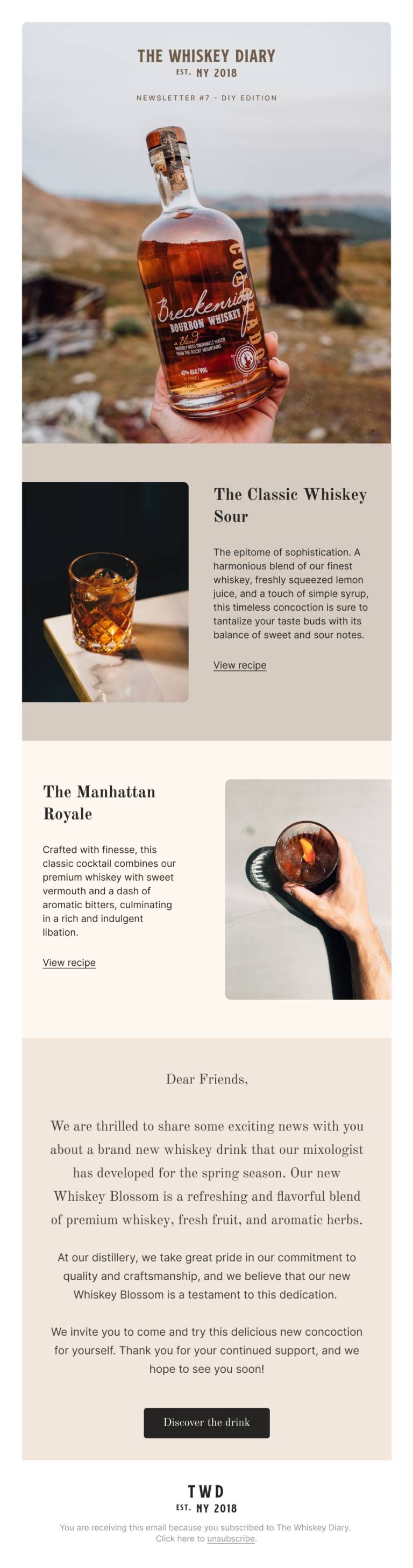Viewport: 413px width, 1568px height.
Task: Open the Manhattan Royale recipe link
Action: point(69,963)
